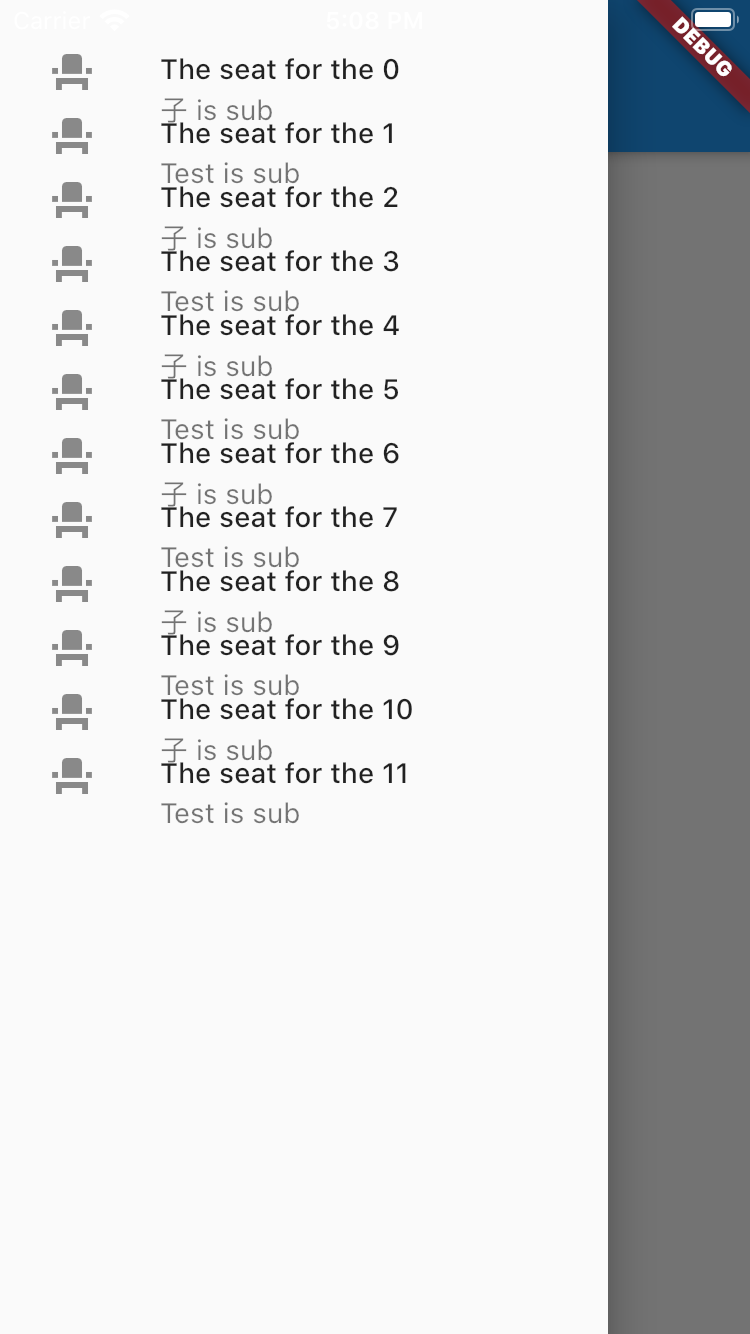The image size is (750, 1334).
Task: Tap the seat icon next to seat 11
Action: (x=71, y=776)
